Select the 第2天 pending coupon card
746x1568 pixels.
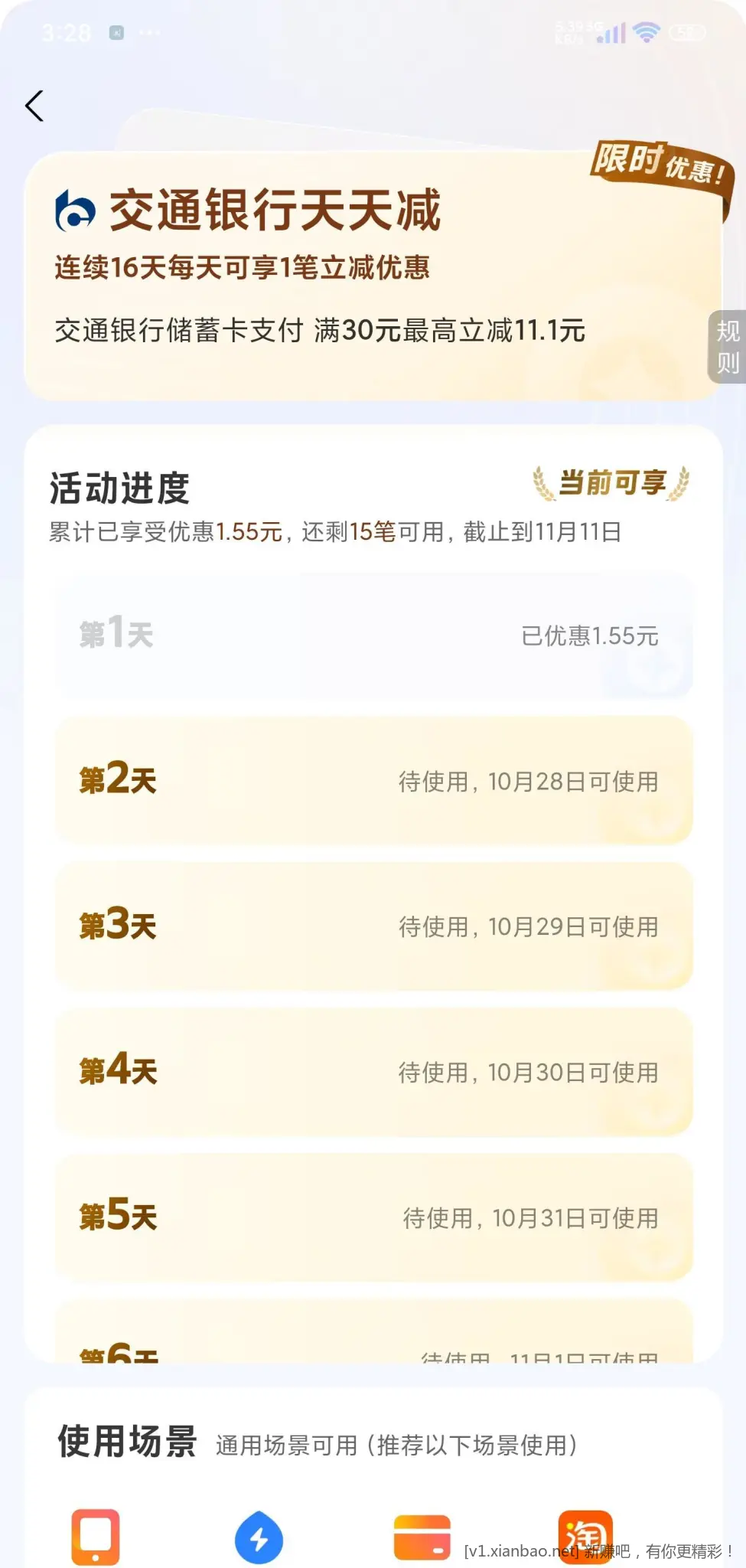click(x=373, y=780)
